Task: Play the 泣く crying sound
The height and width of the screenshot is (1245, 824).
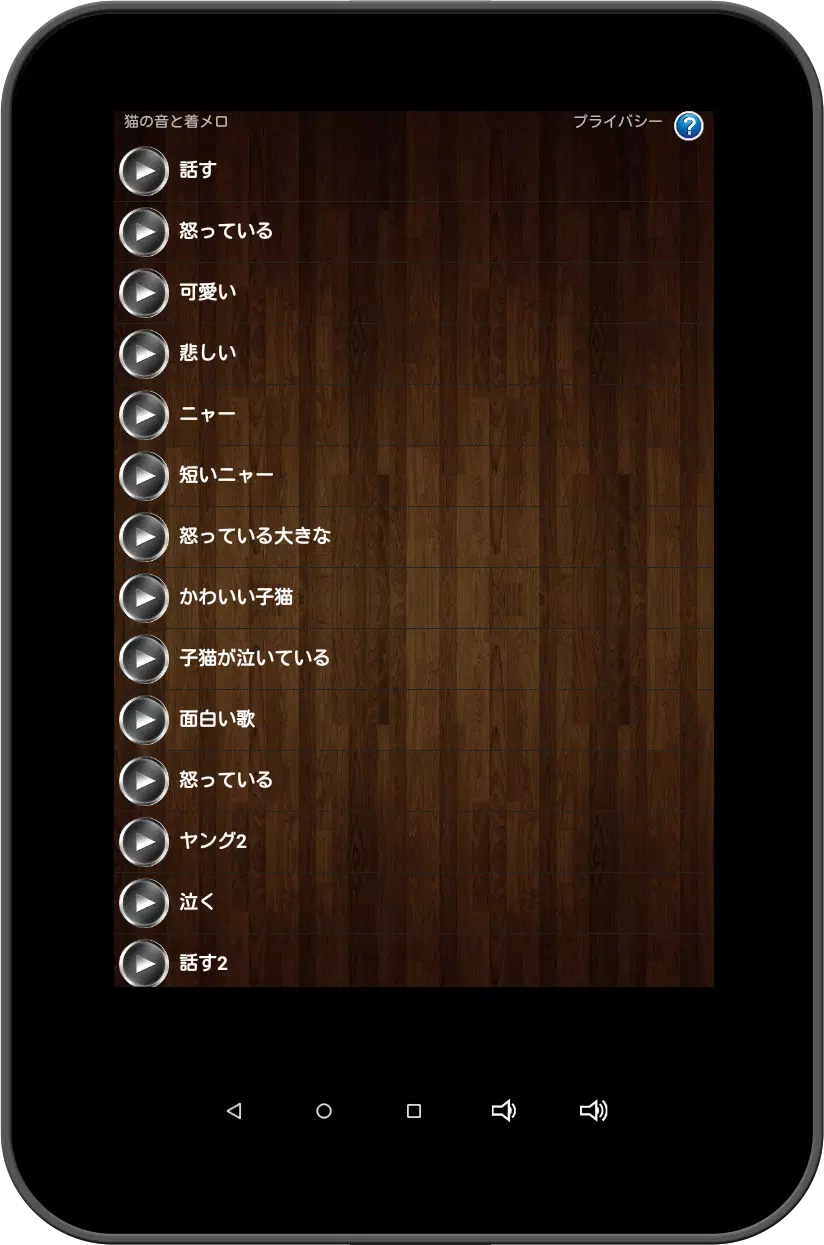Action: pos(144,903)
